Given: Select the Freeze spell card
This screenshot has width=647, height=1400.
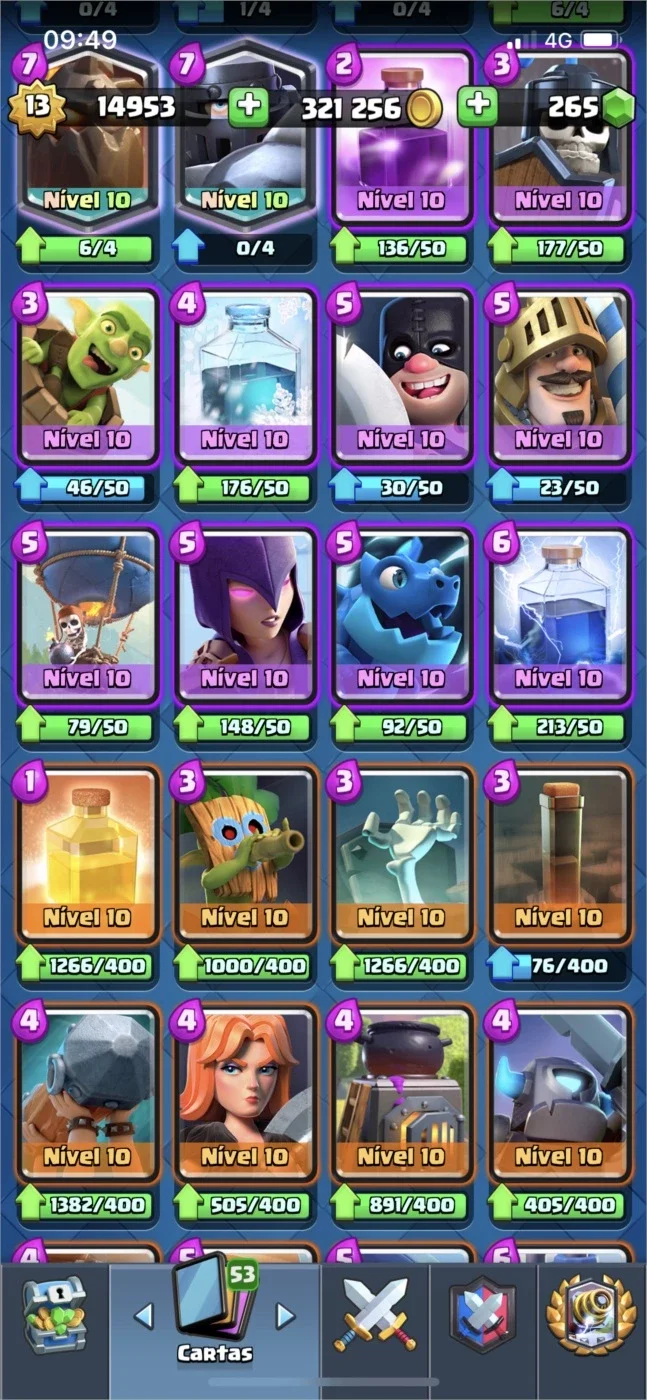Looking at the screenshot, I should (x=246, y=377).
